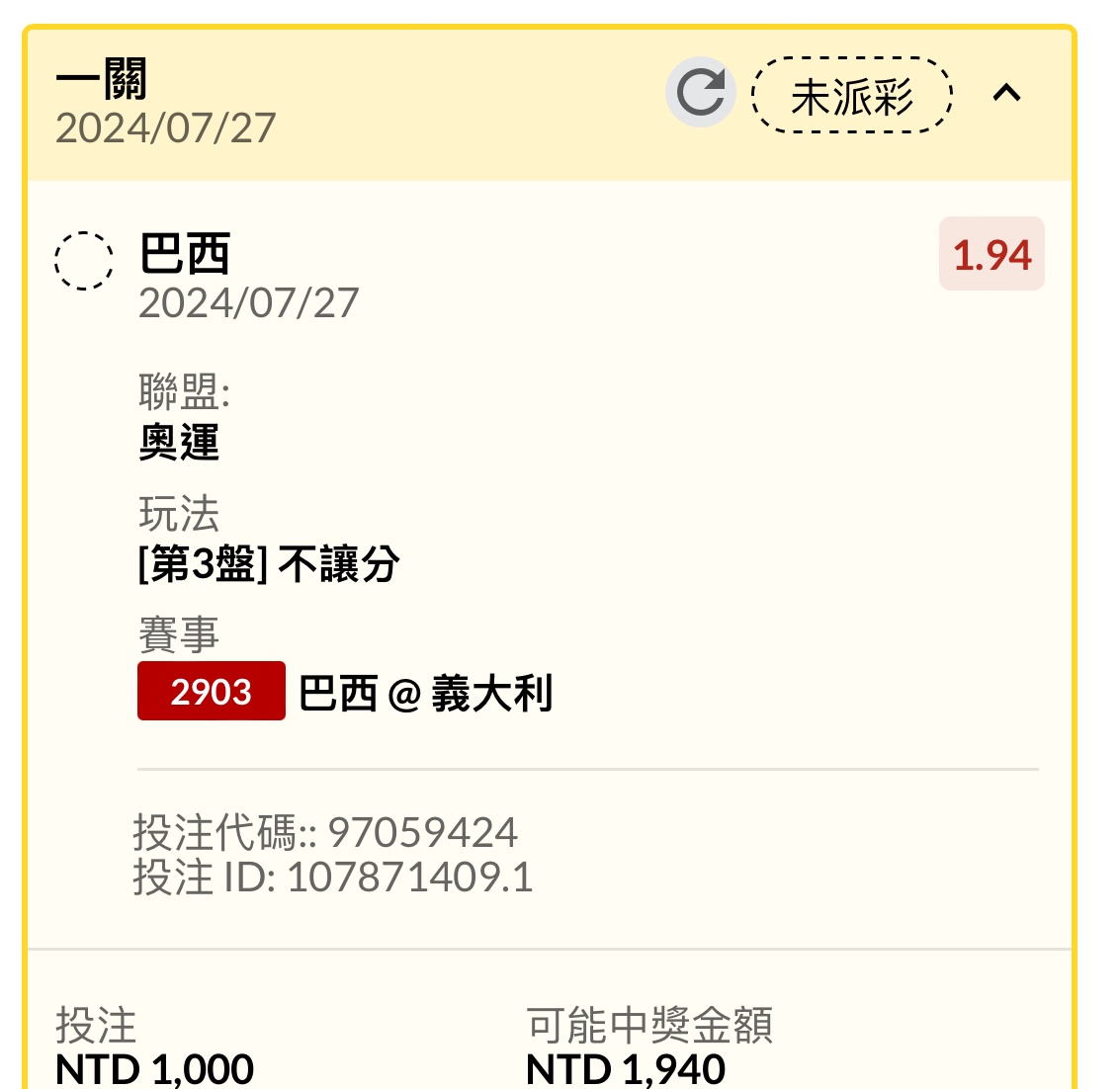The width and height of the screenshot is (1120, 1089).
Task: Collapse the 一關 bet card
Action: 1006,93
